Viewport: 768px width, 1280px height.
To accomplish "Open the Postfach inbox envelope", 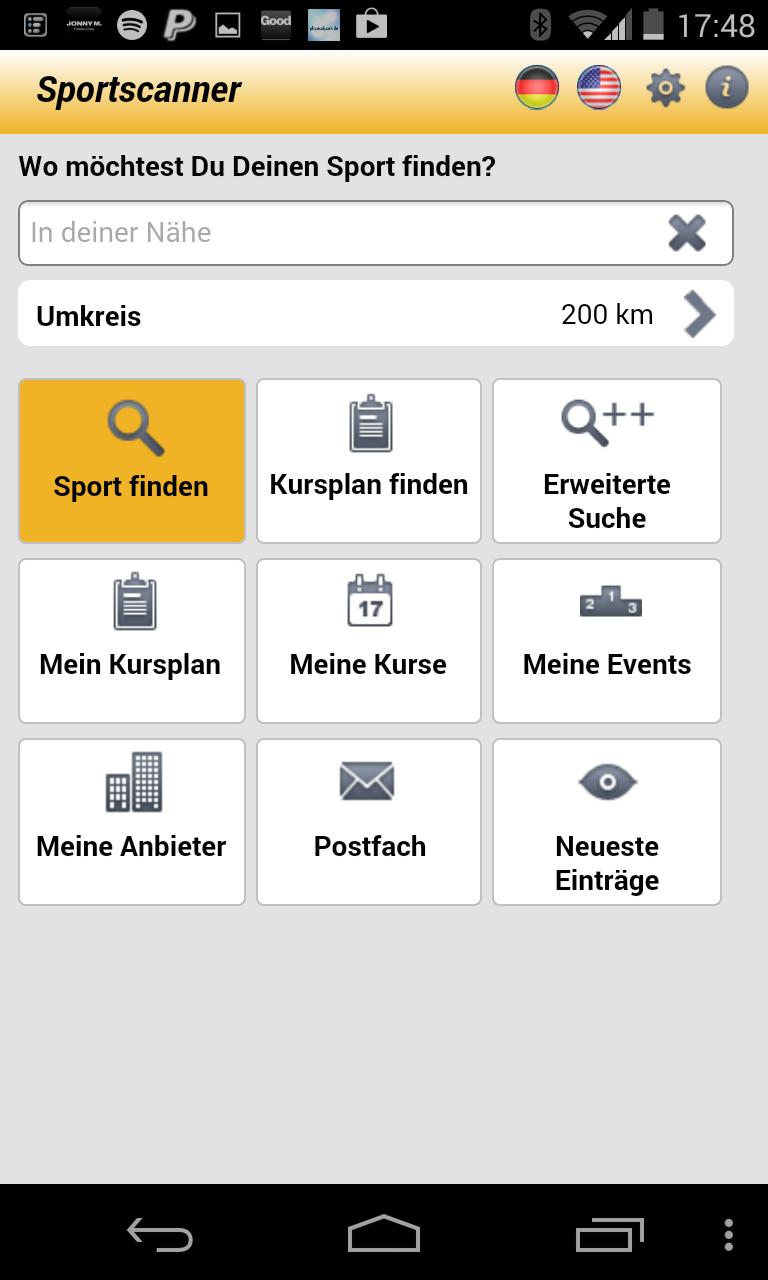I will [368, 820].
